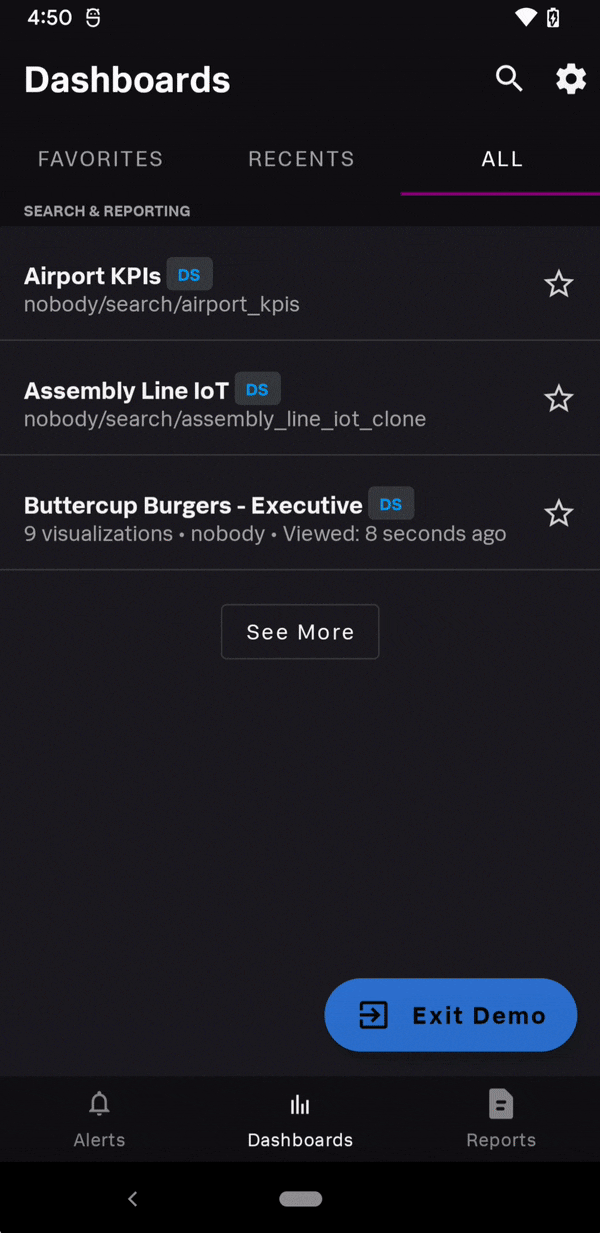Go to the Alerts tab
600x1233 pixels.
[99, 1118]
